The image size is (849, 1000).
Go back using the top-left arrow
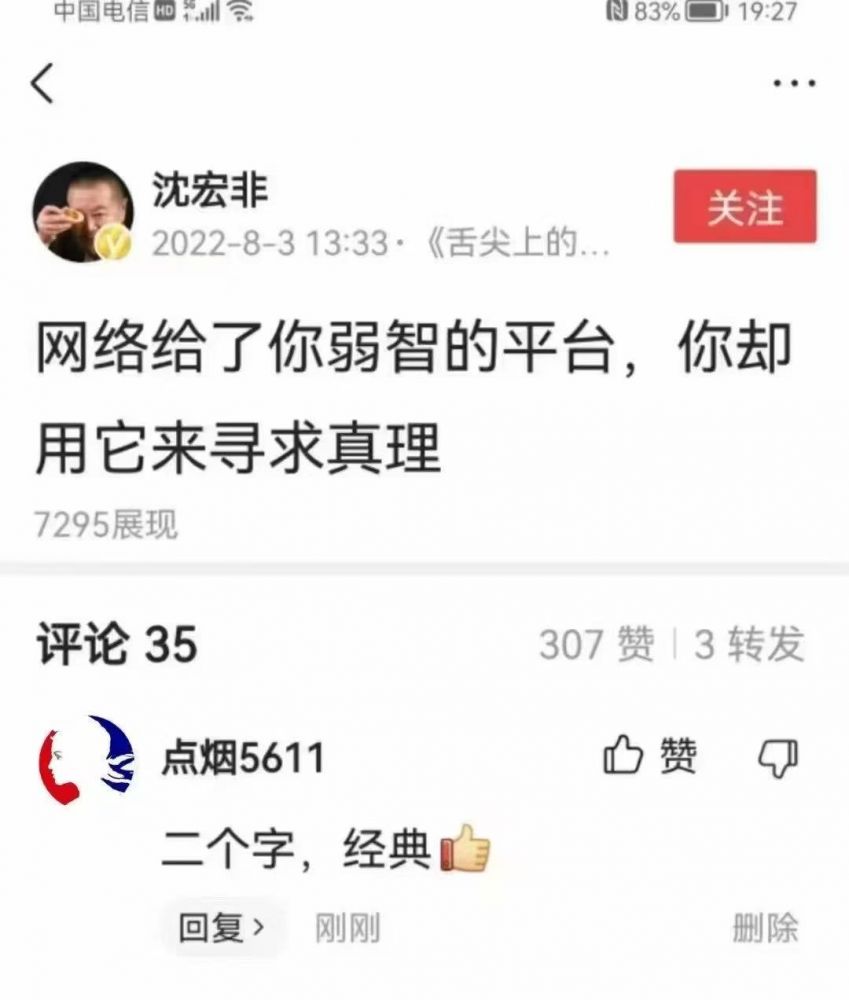[42, 84]
